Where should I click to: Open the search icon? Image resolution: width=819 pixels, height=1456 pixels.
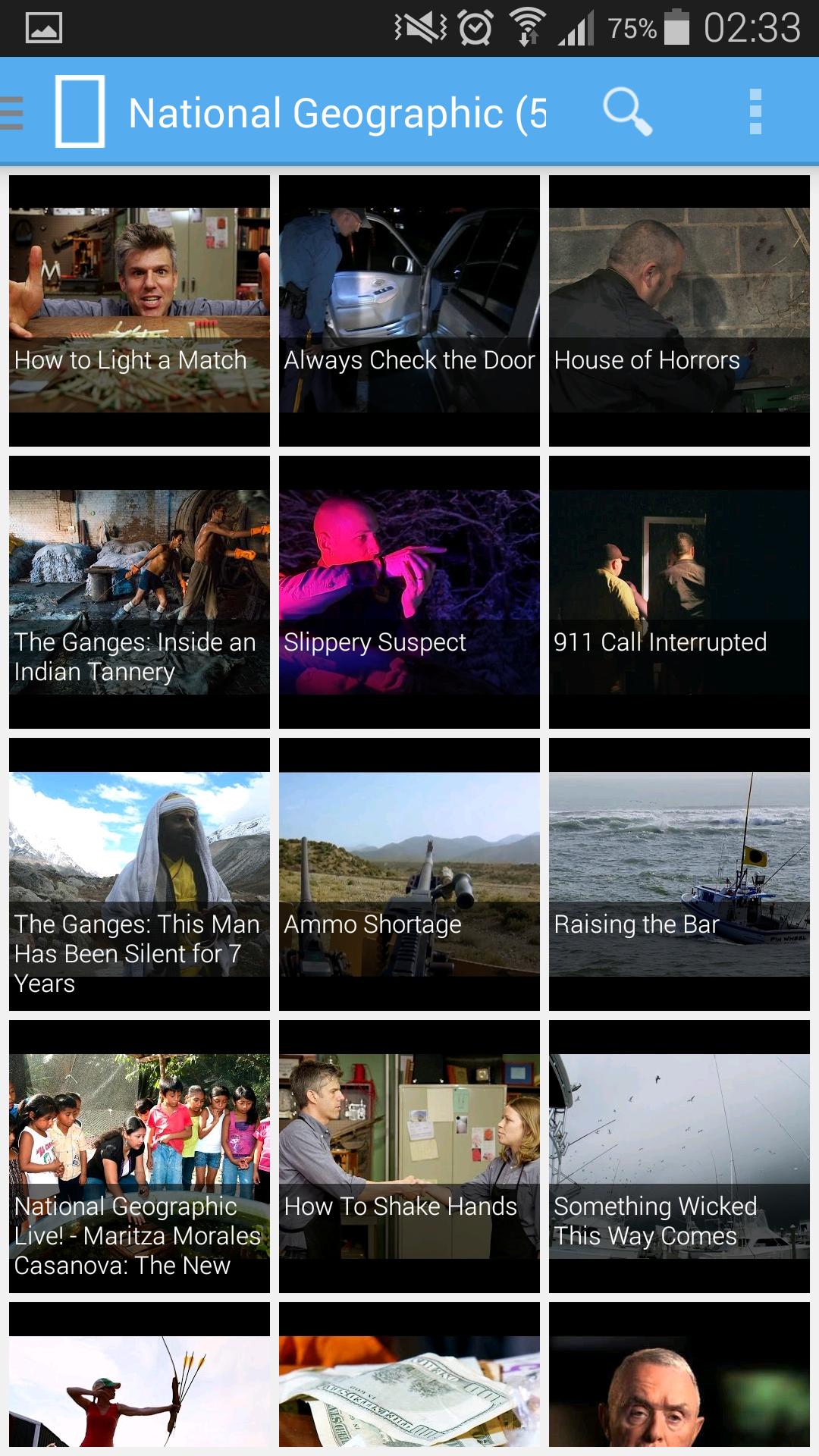tap(627, 111)
